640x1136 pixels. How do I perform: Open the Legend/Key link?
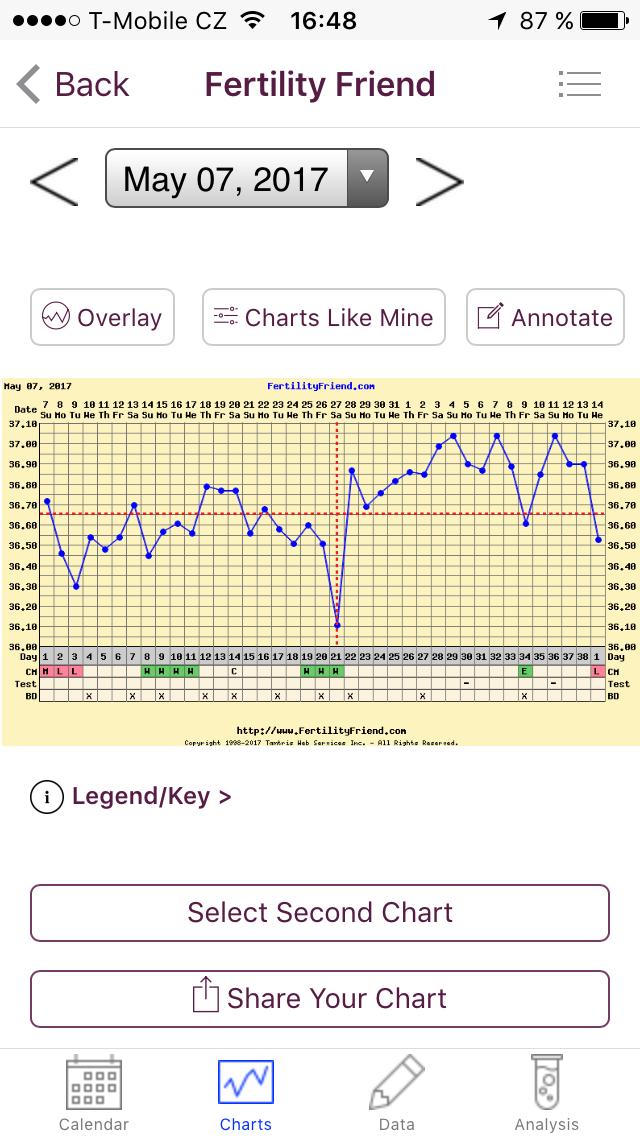click(x=131, y=797)
